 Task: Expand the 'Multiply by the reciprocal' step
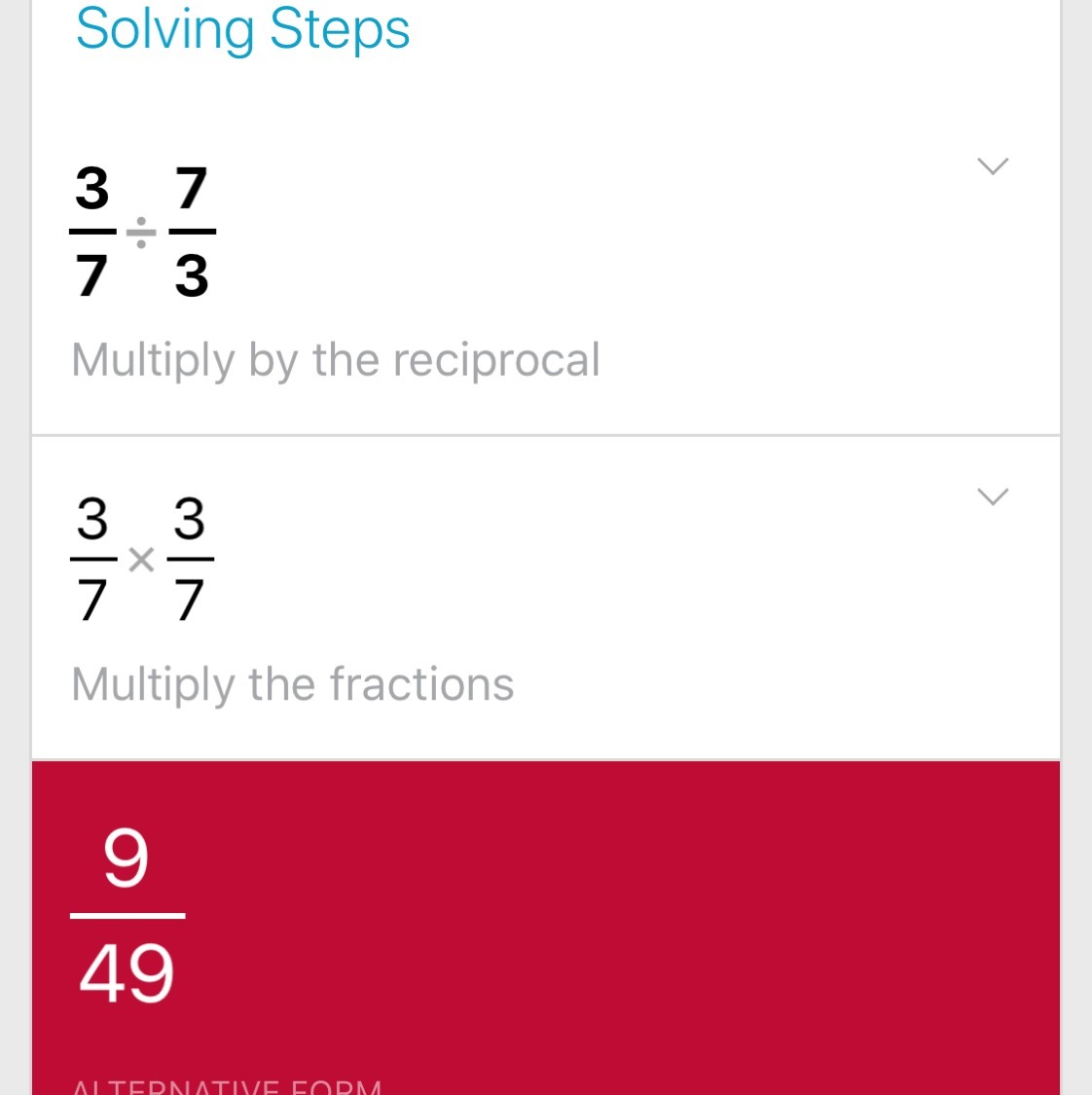[x=992, y=166]
